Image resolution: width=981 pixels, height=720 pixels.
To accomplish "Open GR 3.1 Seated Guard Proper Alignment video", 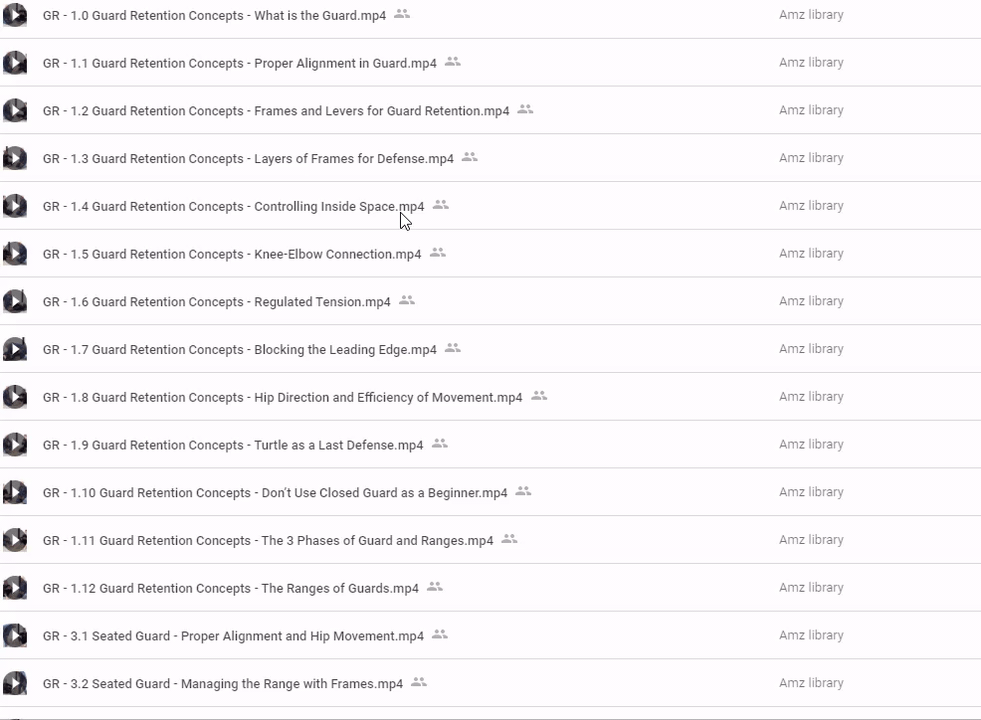I will pos(233,636).
